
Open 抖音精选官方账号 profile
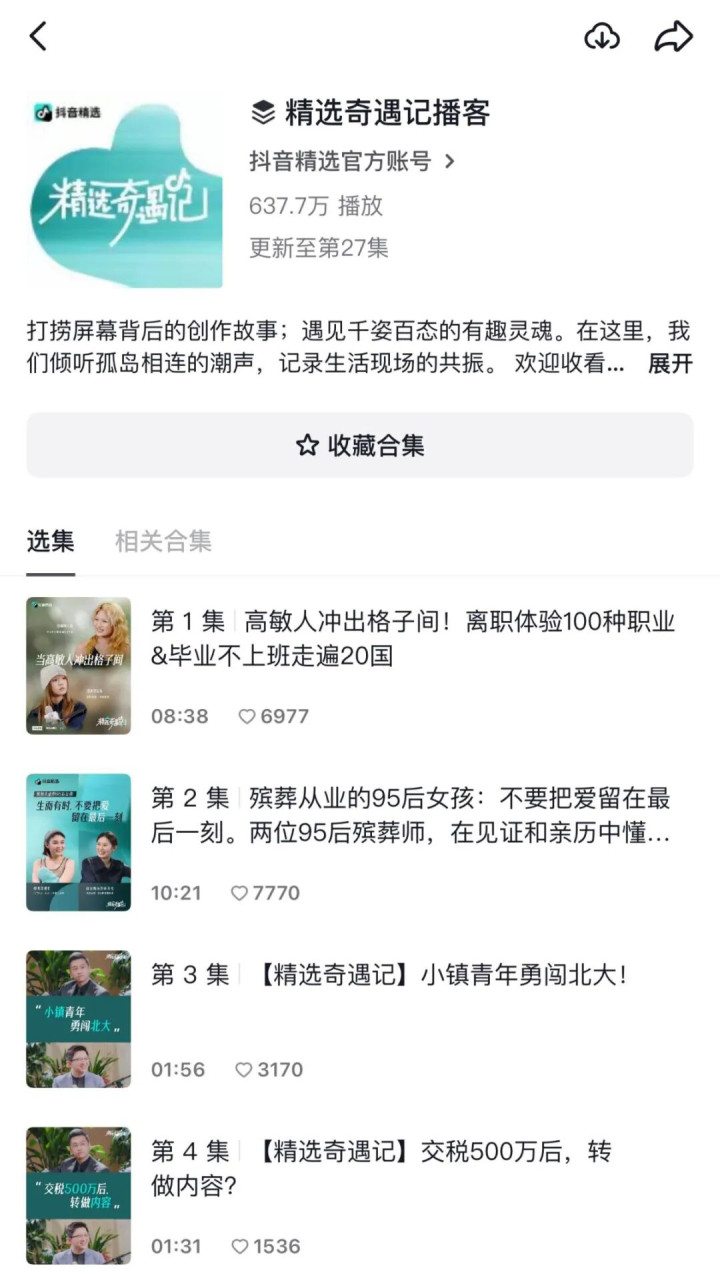(351, 161)
